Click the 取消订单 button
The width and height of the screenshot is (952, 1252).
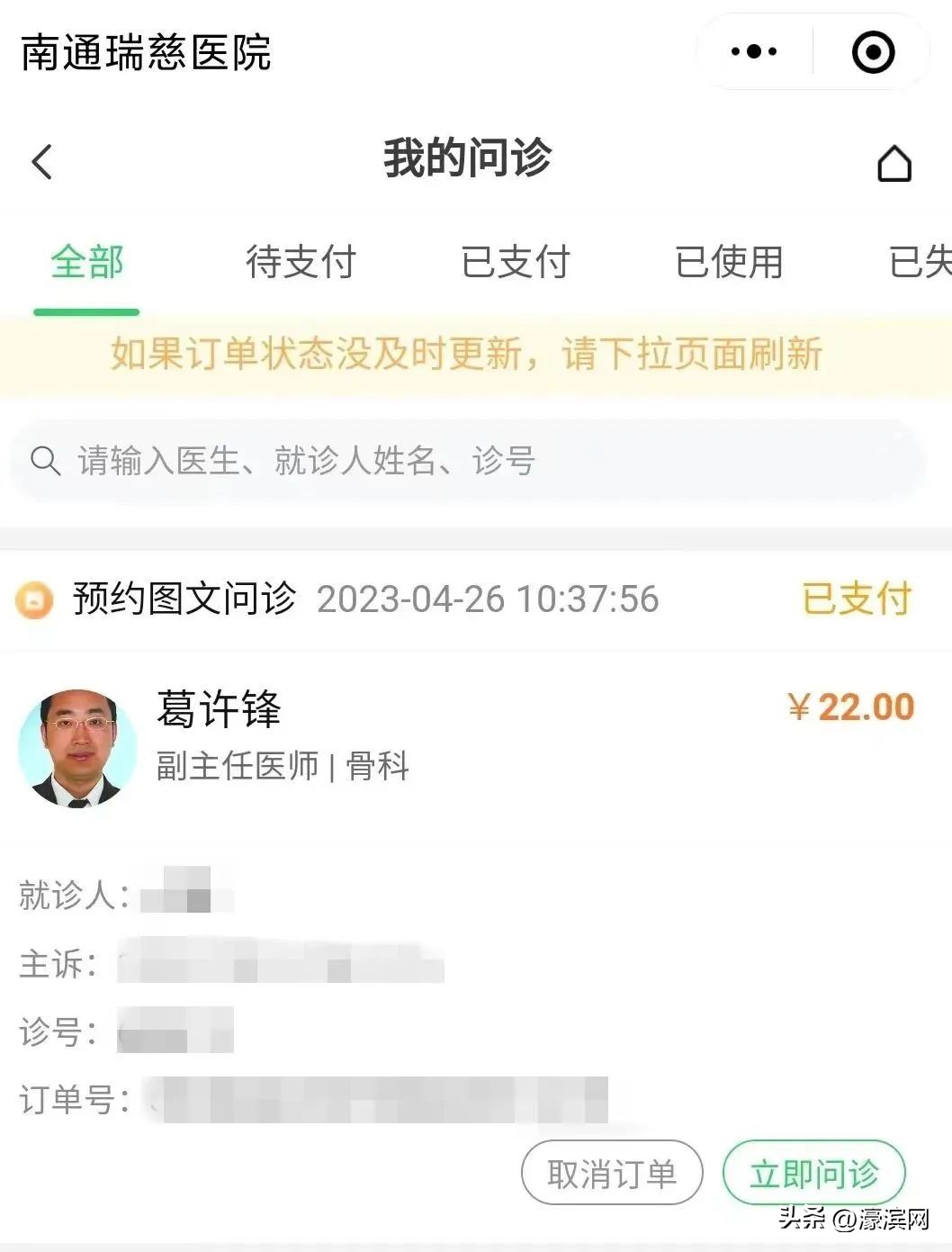click(x=612, y=1173)
